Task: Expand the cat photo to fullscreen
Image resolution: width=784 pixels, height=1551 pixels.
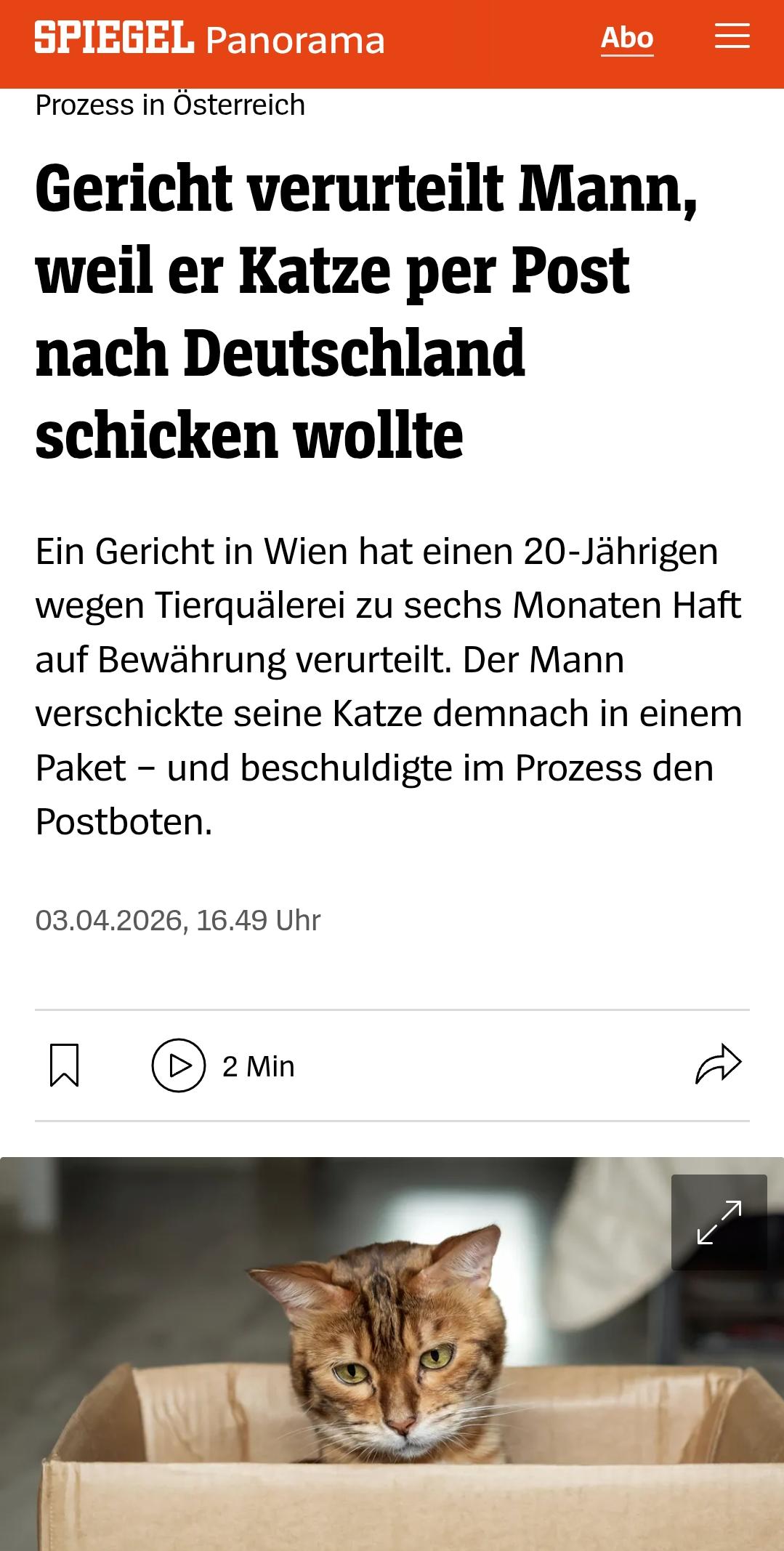Action: 719,1222
